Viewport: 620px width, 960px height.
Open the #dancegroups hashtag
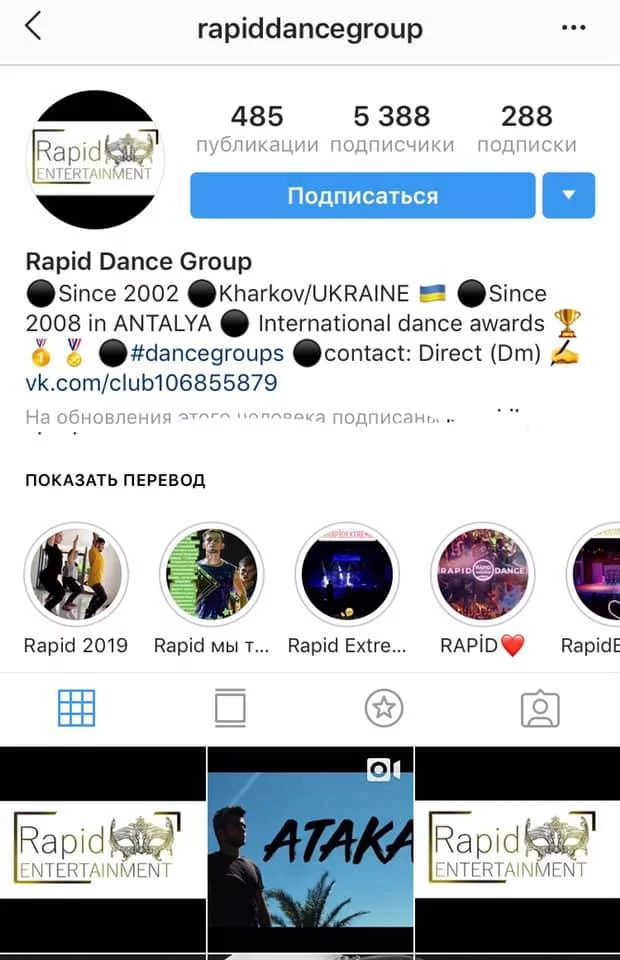pos(206,353)
